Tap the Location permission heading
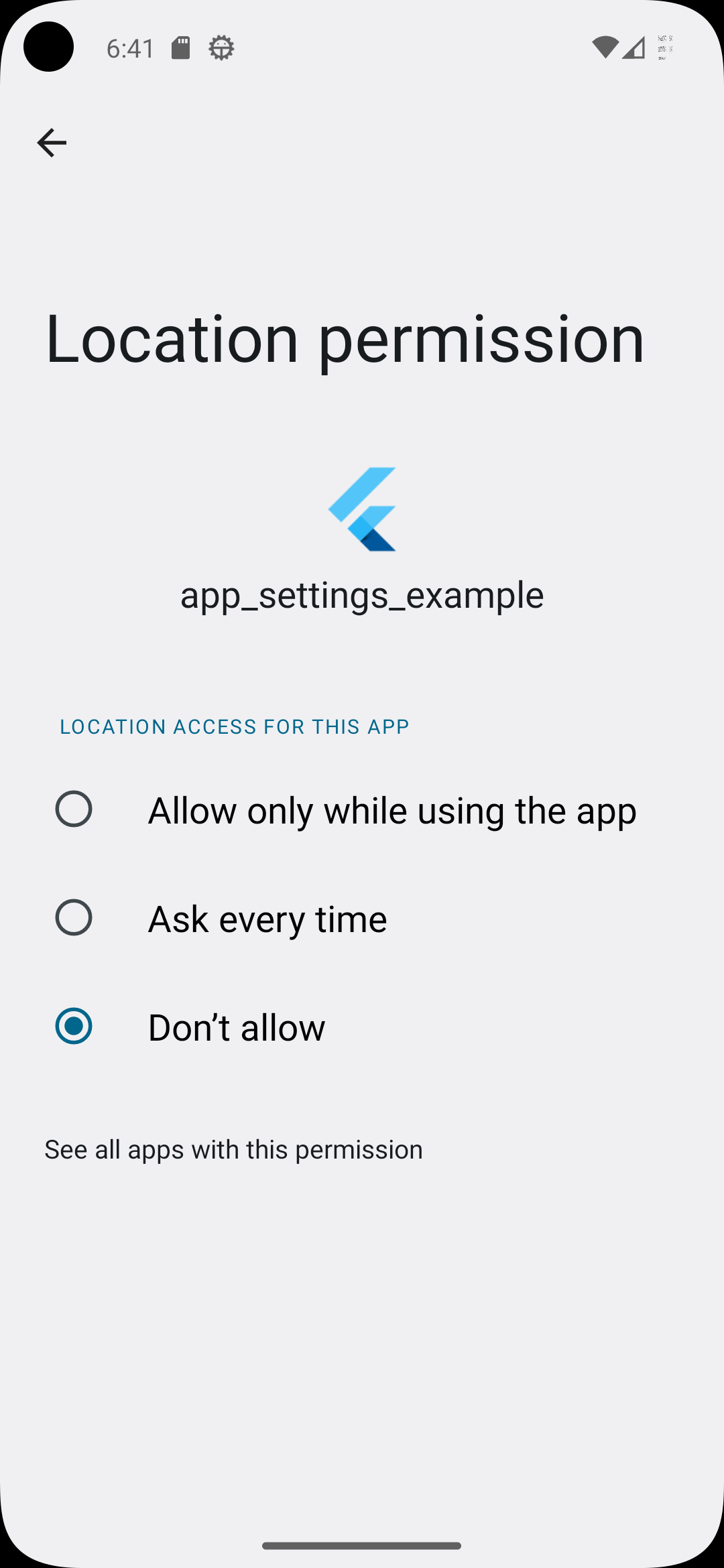This screenshot has width=724, height=1568. pyautogui.click(x=345, y=338)
